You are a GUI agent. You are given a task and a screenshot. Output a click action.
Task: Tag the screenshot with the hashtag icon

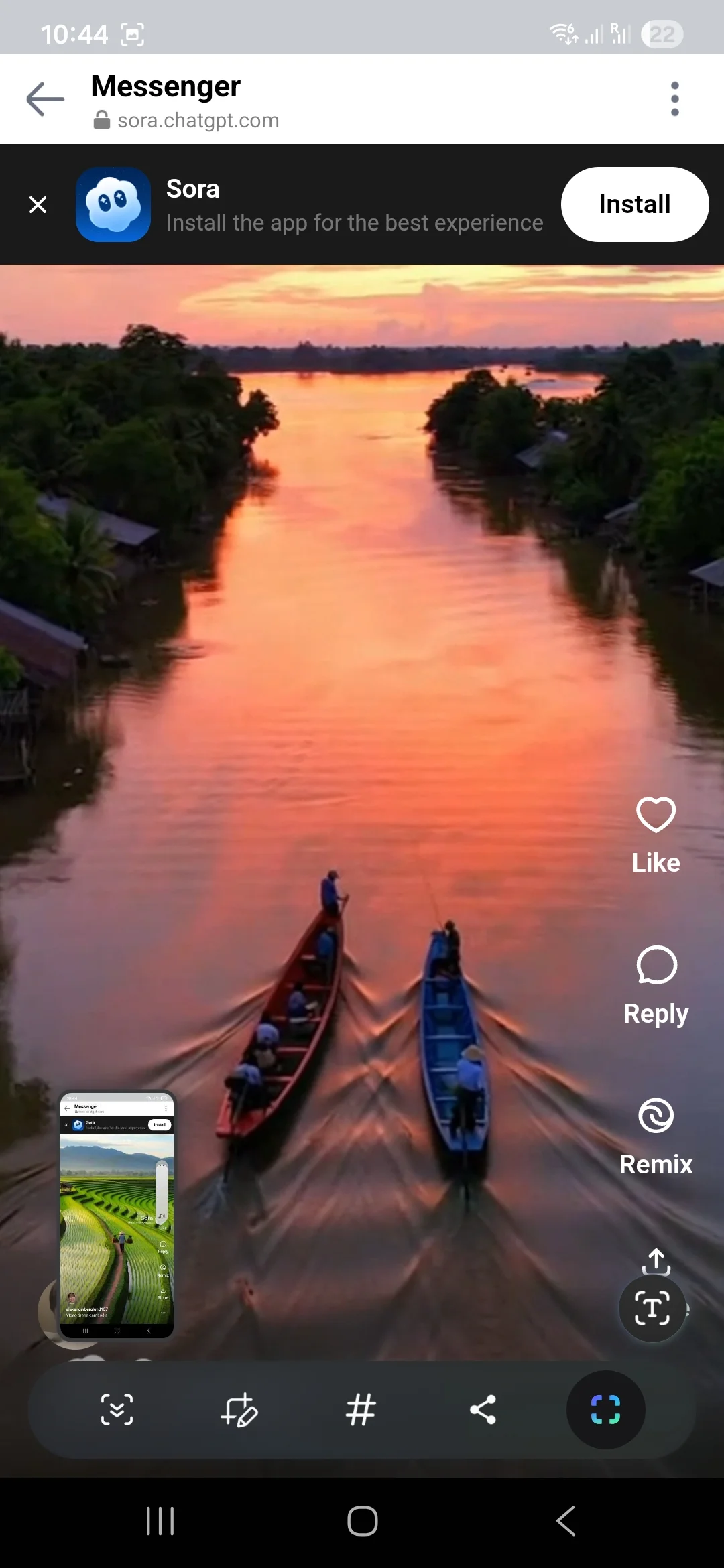click(x=361, y=1409)
